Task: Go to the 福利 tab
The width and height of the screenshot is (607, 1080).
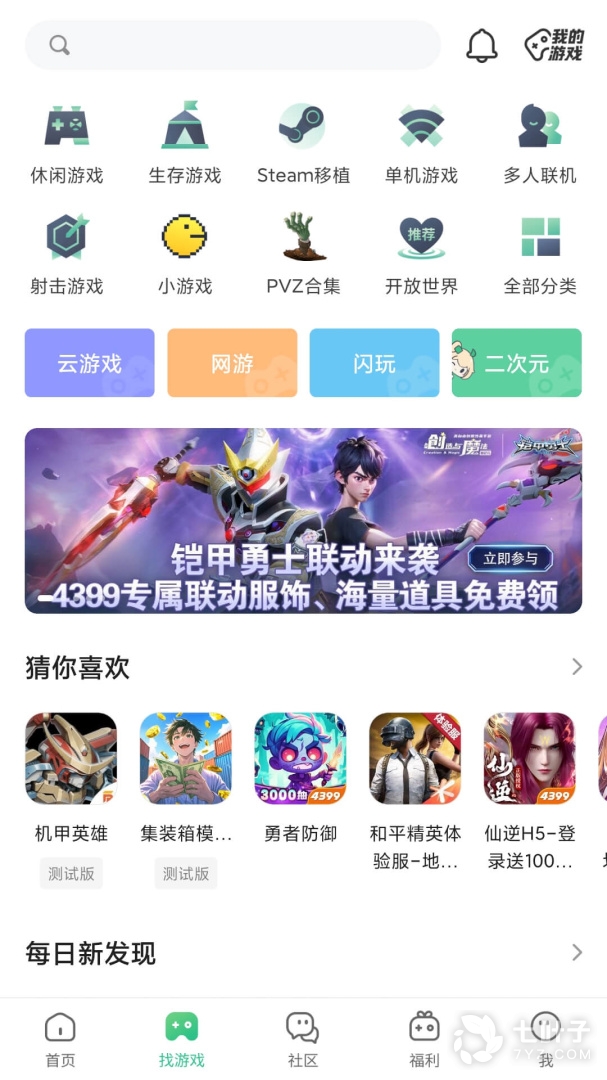Action: (424, 1039)
